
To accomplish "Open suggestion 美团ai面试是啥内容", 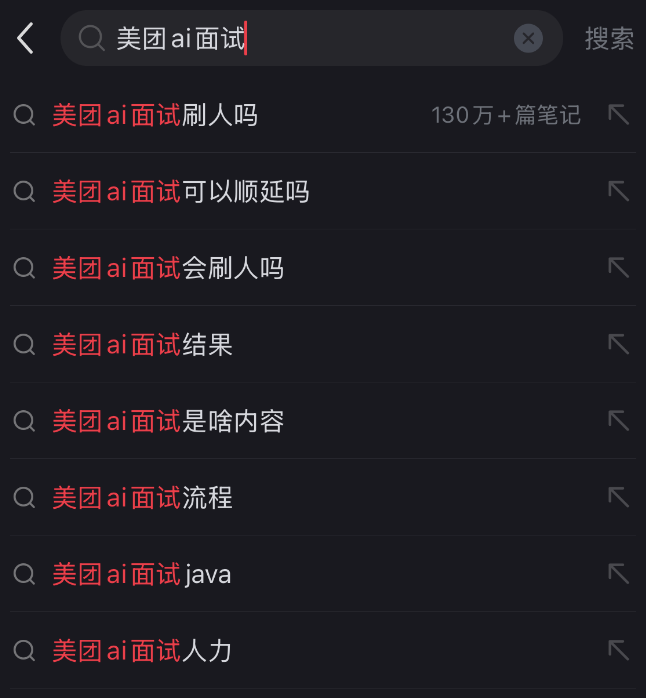I will pos(168,422).
